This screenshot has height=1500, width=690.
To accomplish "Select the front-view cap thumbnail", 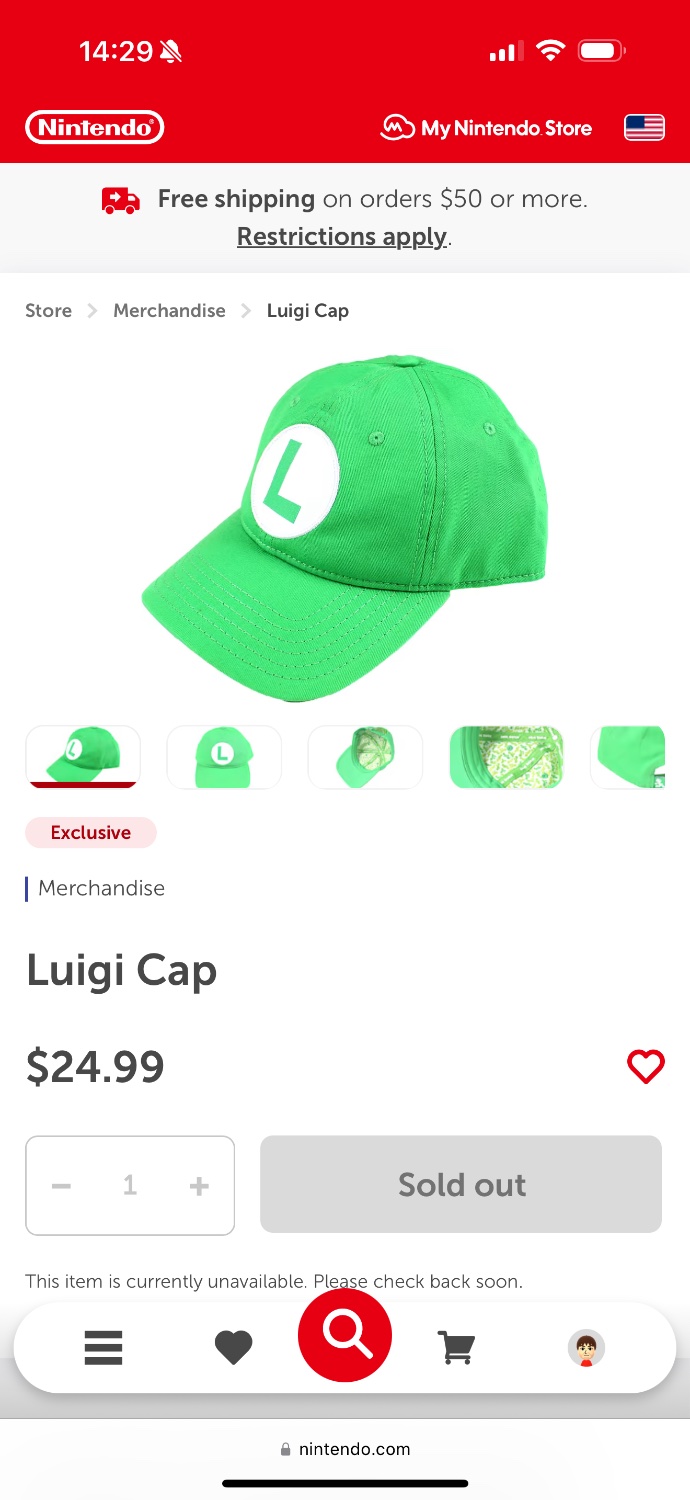I will coord(224,757).
